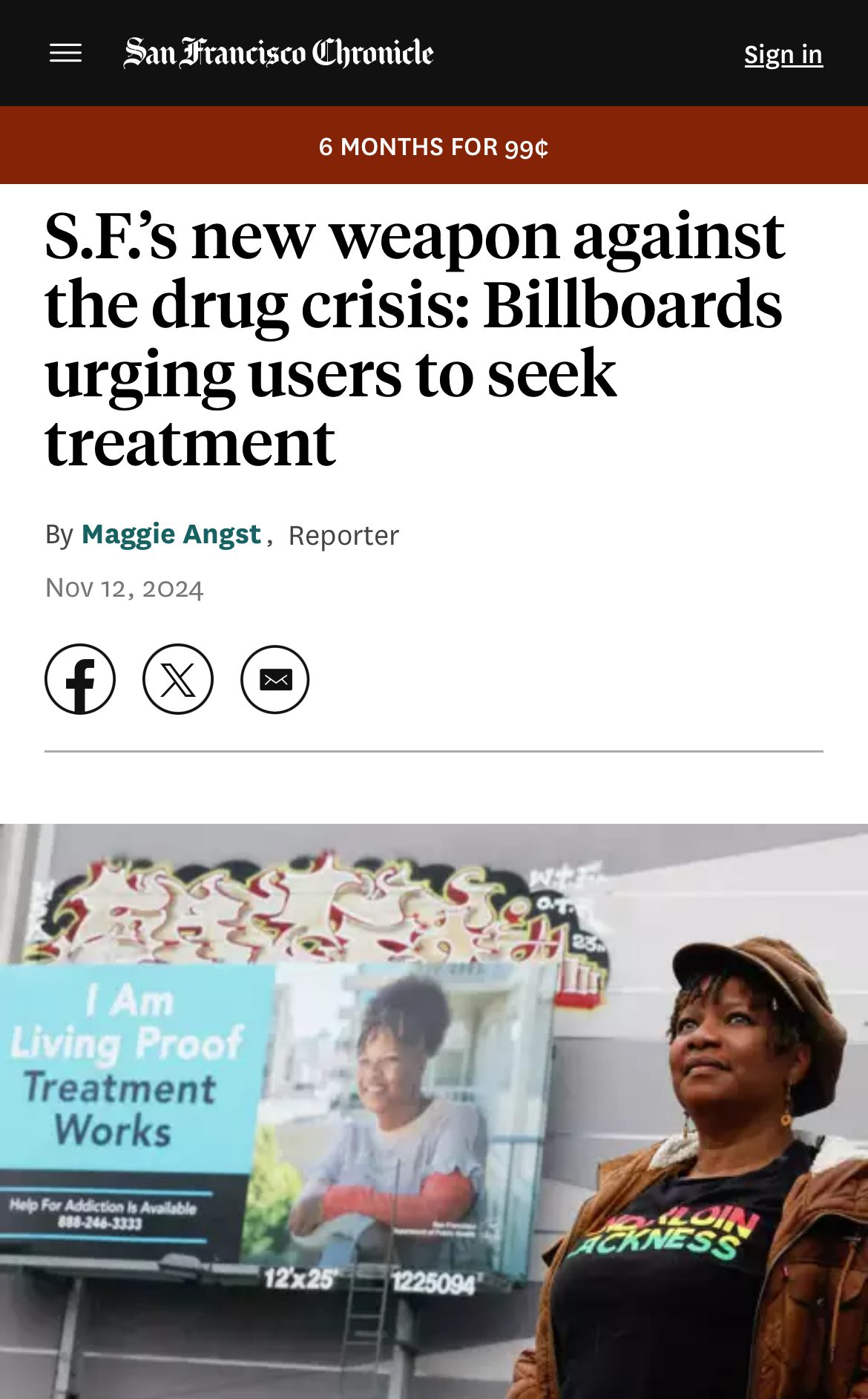The width and height of the screenshot is (868, 1399).
Task: Tap the Sign in link
Action: (783, 55)
